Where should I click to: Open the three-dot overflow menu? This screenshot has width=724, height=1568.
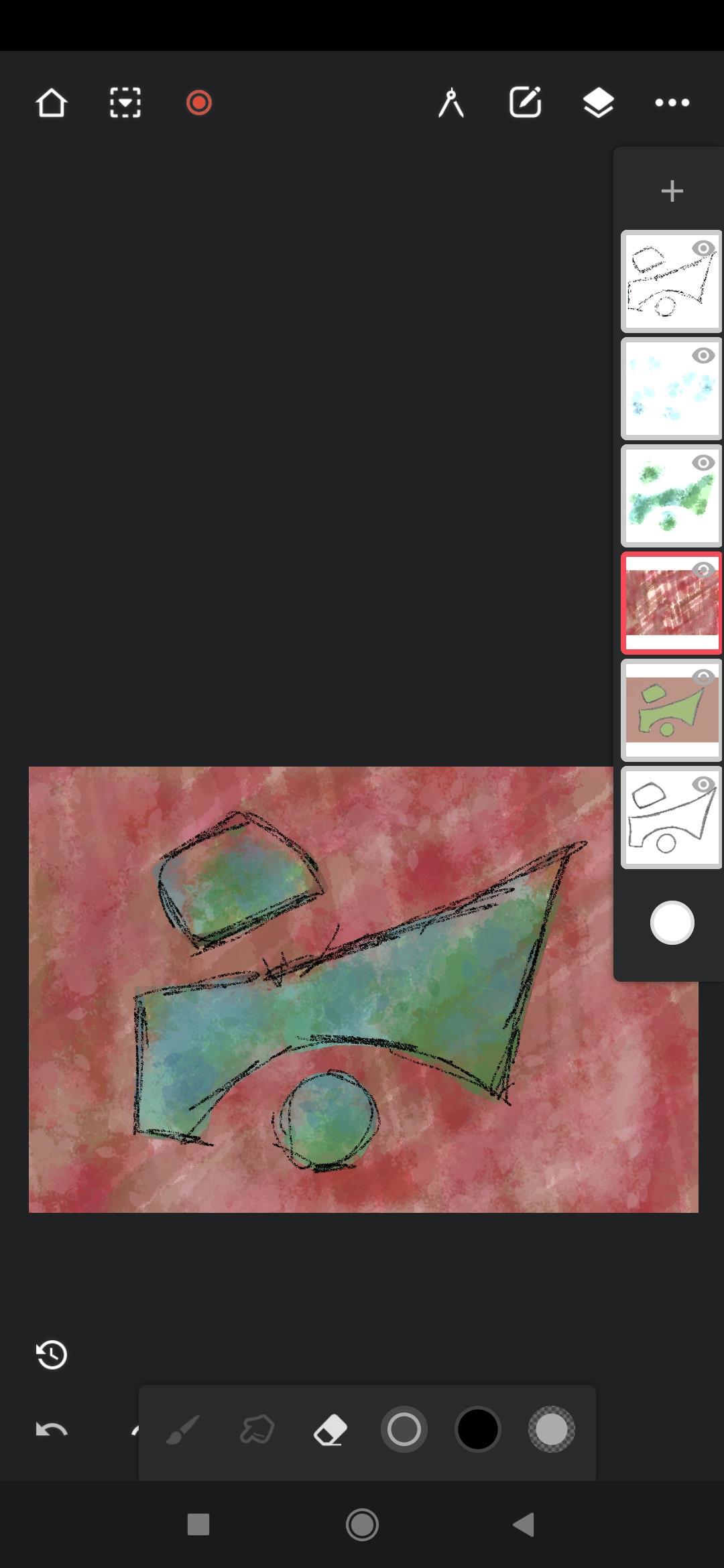672,103
